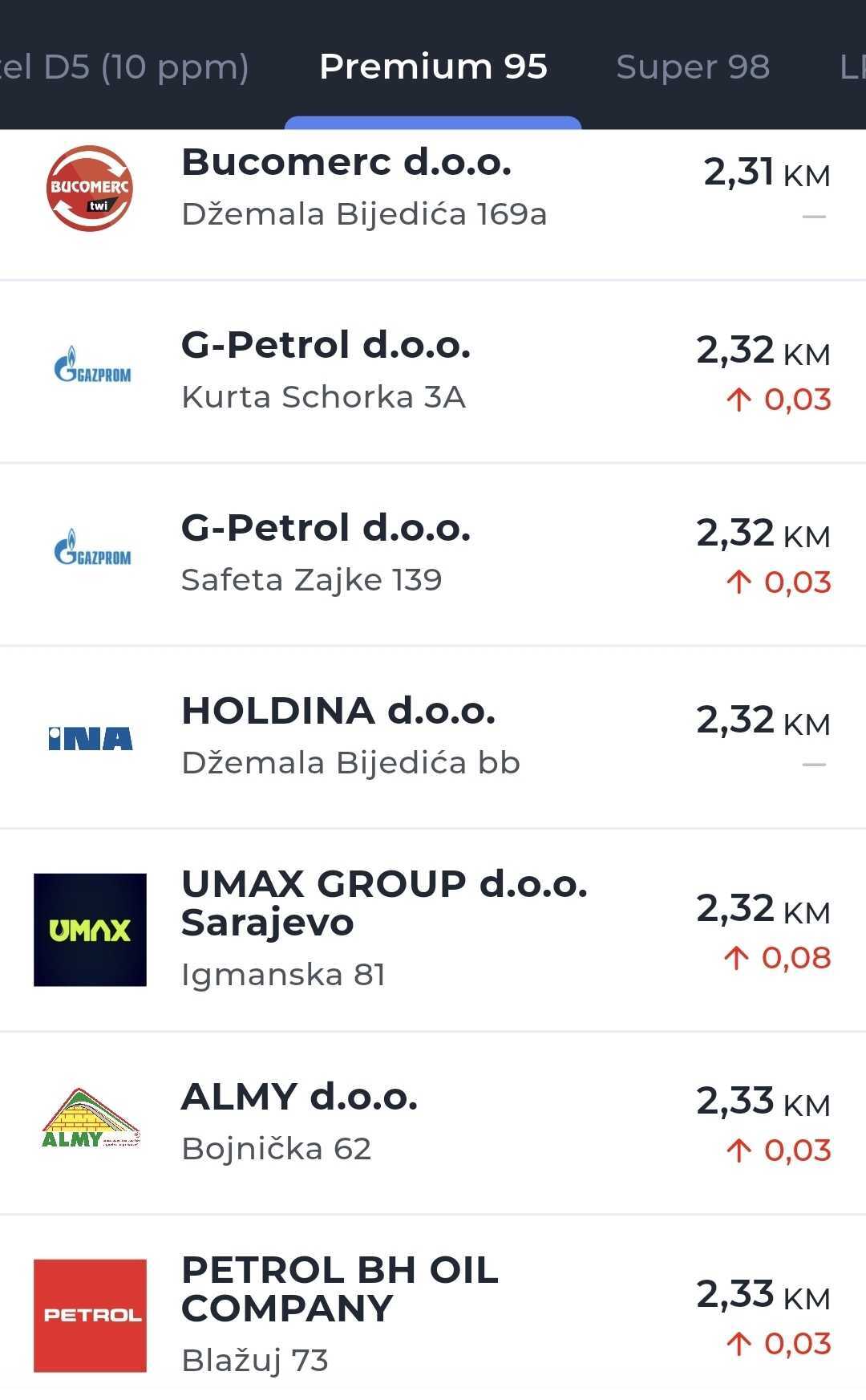Select the Premium 95 tab
The image size is (866, 1400).
(433, 67)
